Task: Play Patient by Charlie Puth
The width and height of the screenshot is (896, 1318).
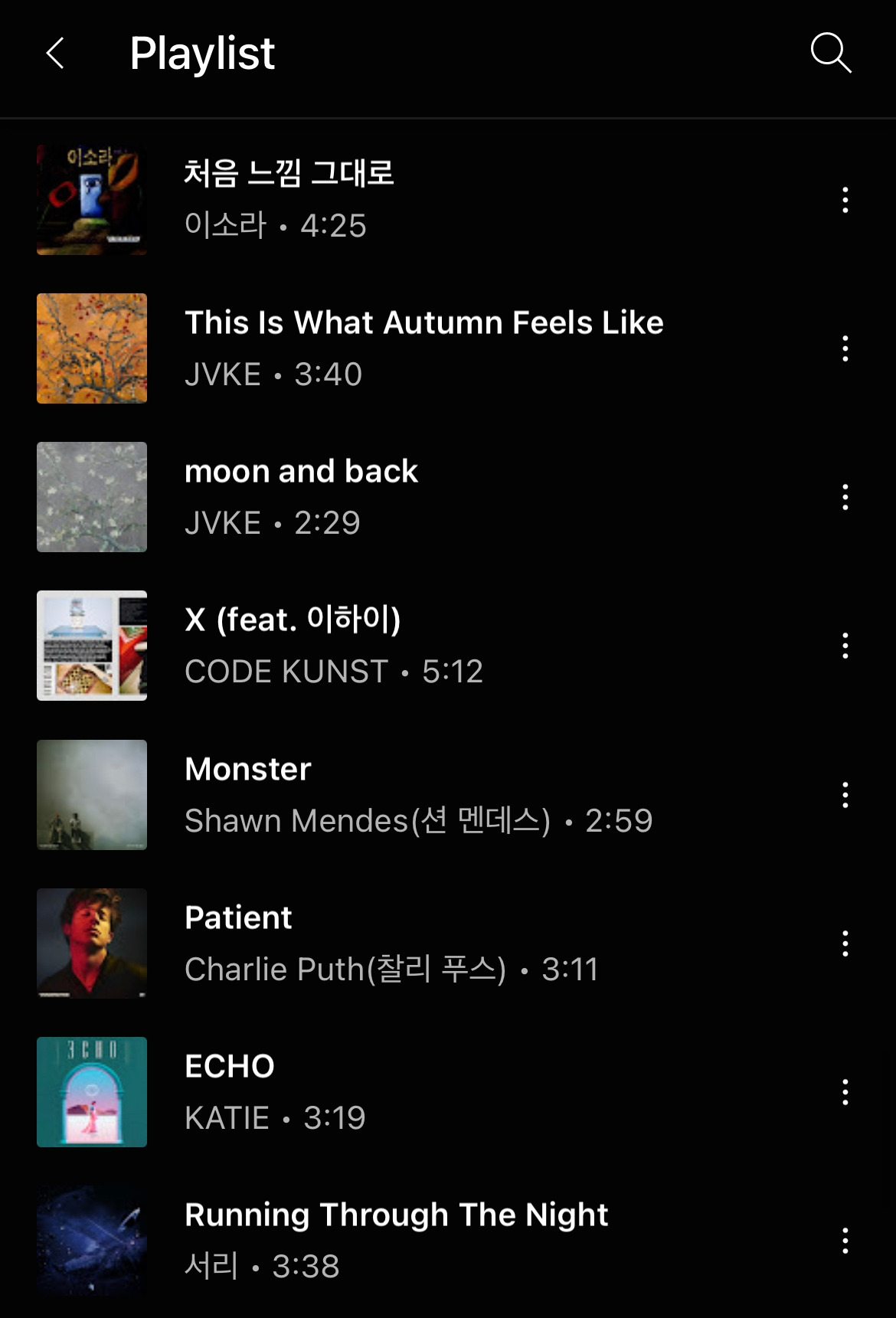Action: [x=238, y=917]
